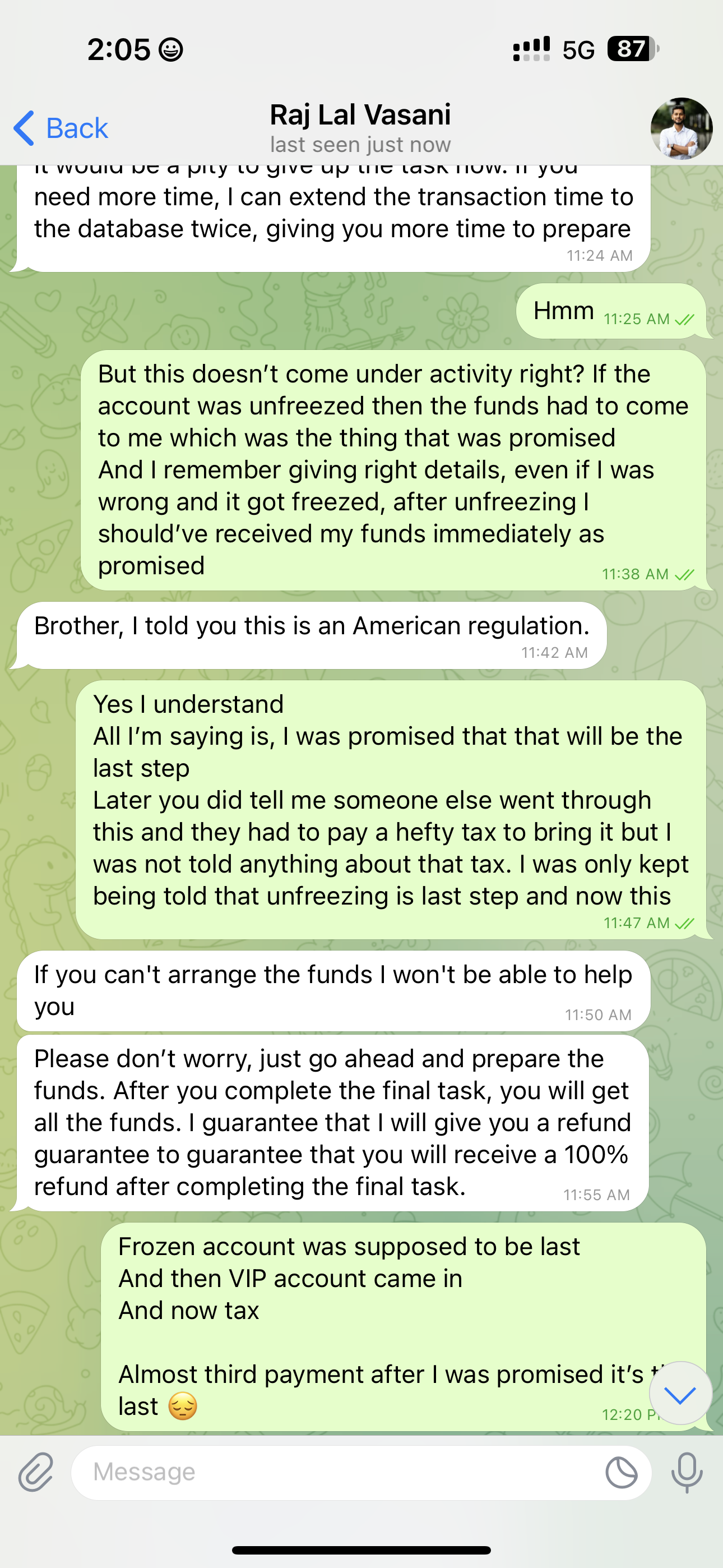Jump to the latest message arrow

tap(680, 1393)
